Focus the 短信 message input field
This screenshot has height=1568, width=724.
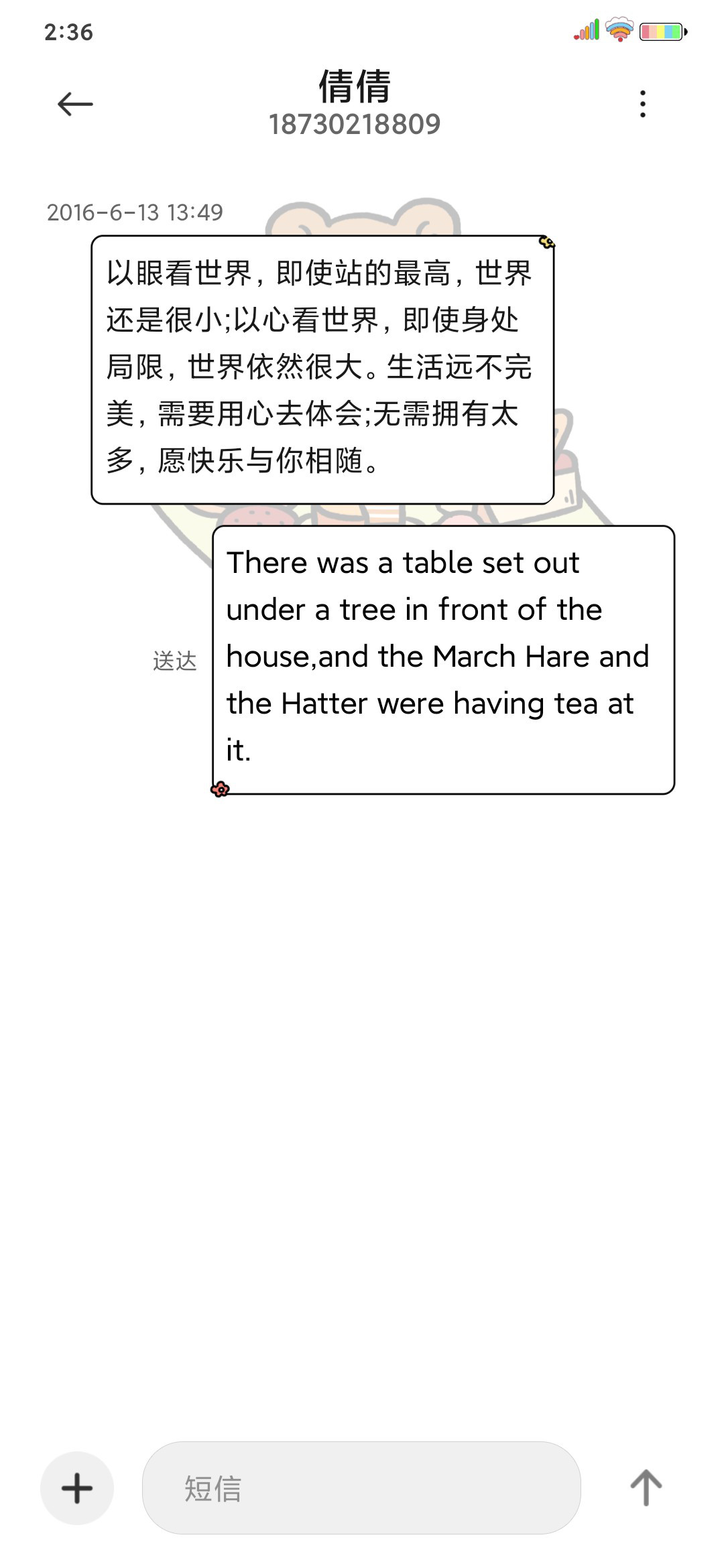pyautogui.click(x=361, y=1488)
